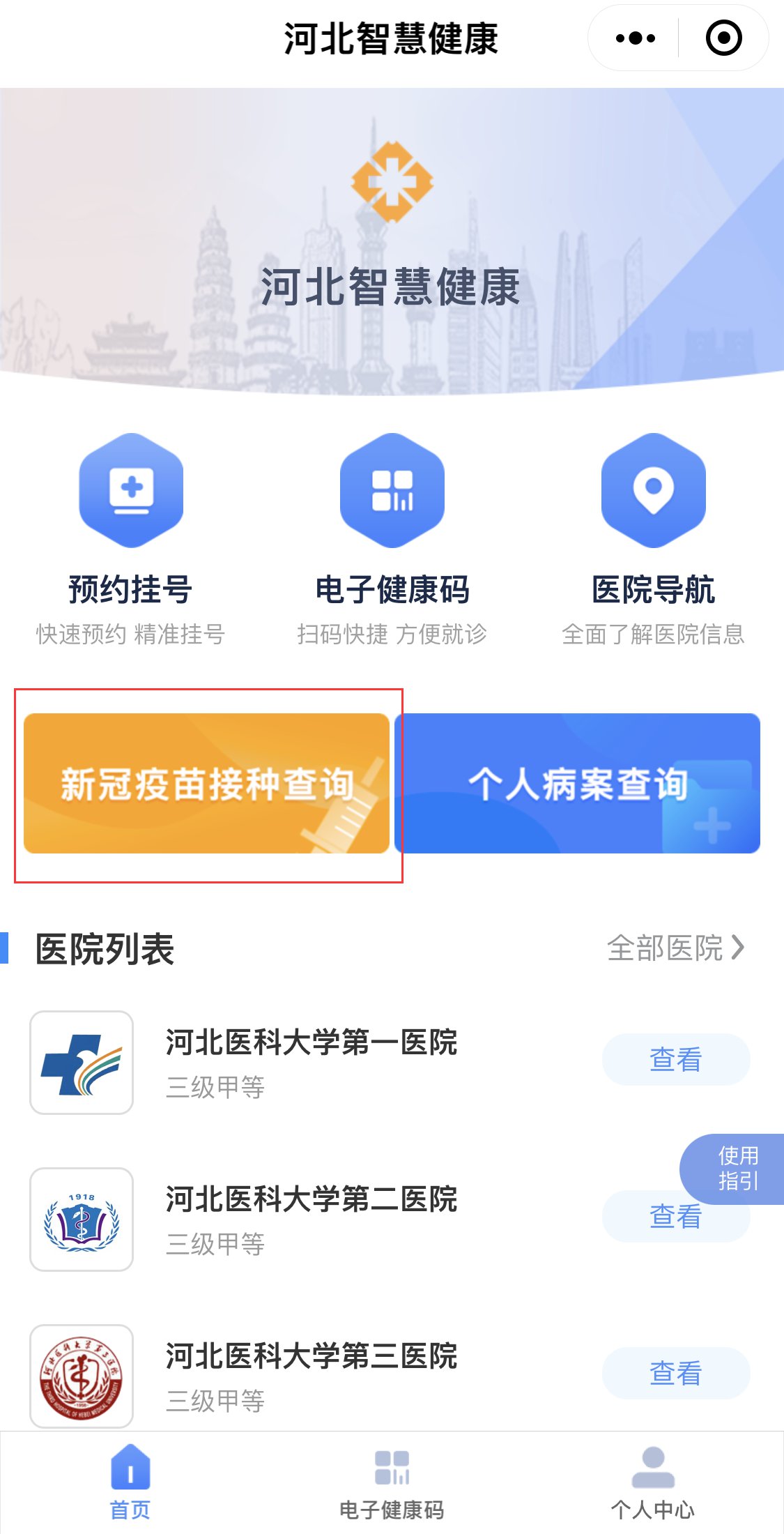Tap 查看 for 河北医科大学第一医院
The width and height of the screenshot is (784, 1534).
(x=675, y=1059)
